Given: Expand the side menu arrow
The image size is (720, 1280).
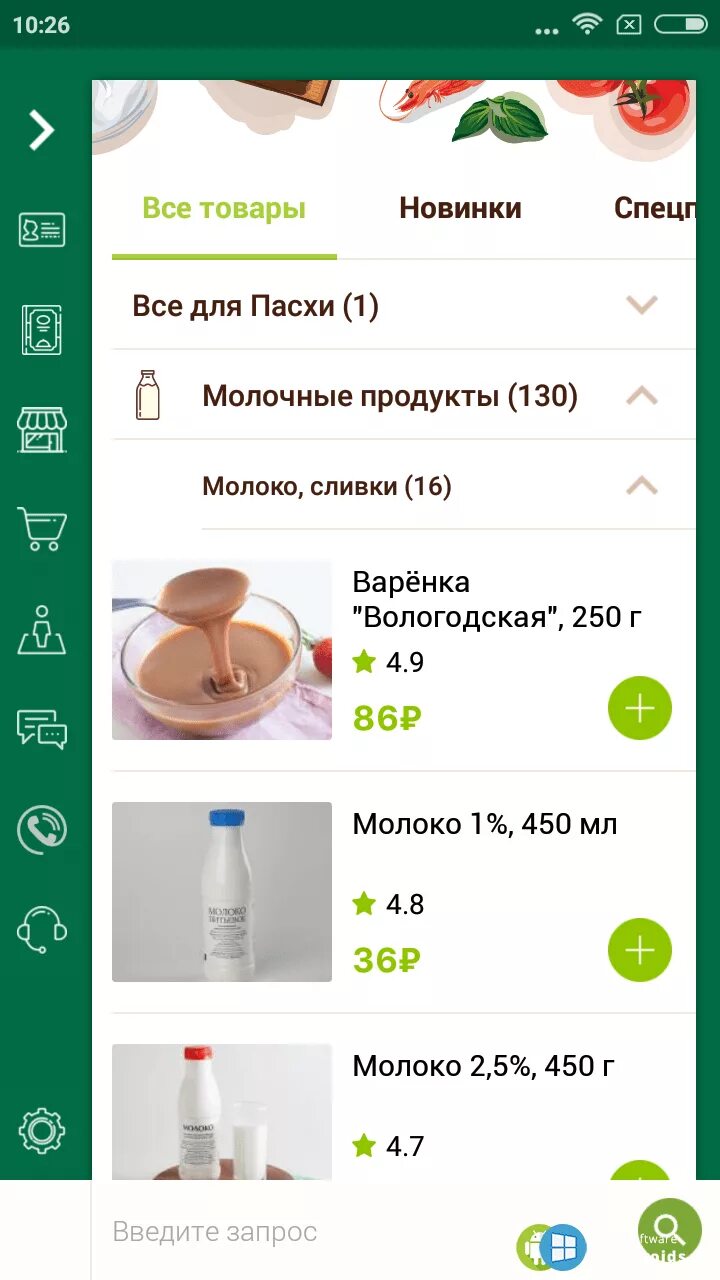Looking at the screenshot, I should (x=41, y=130).
